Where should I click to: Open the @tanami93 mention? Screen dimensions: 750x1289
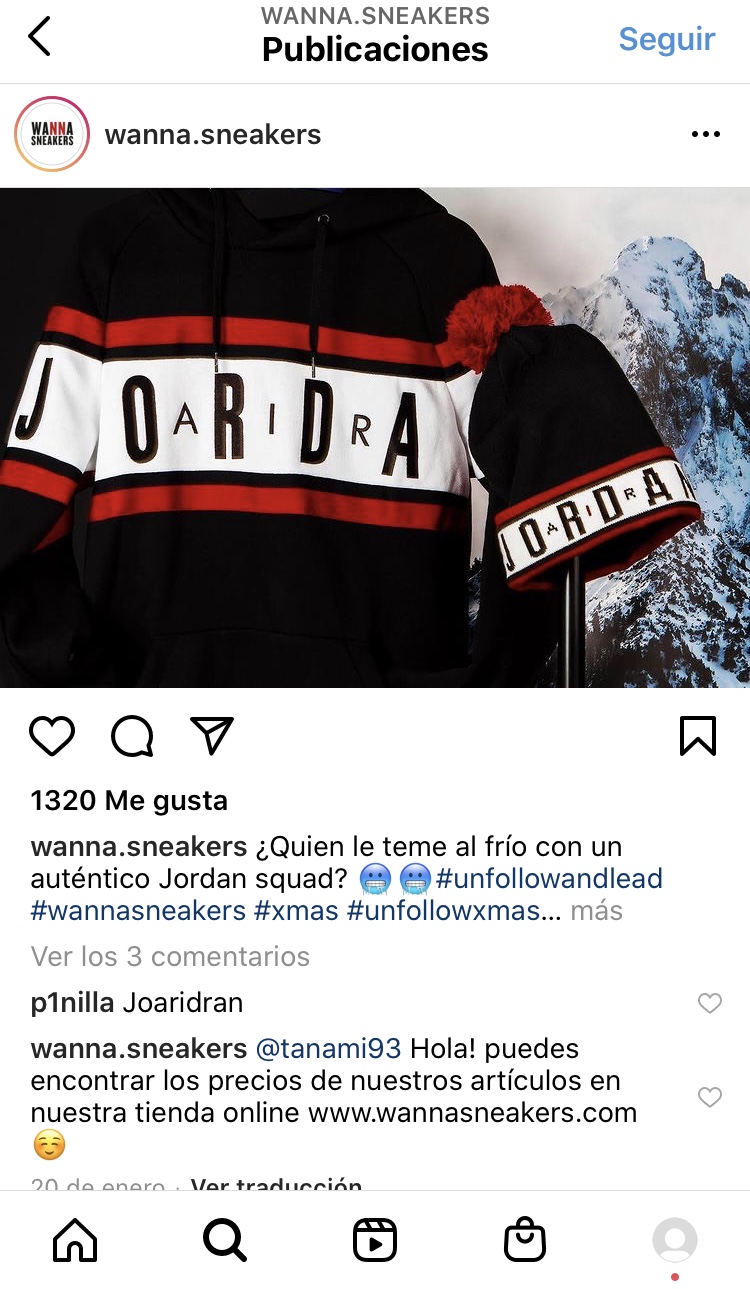tap(328, 1049)
